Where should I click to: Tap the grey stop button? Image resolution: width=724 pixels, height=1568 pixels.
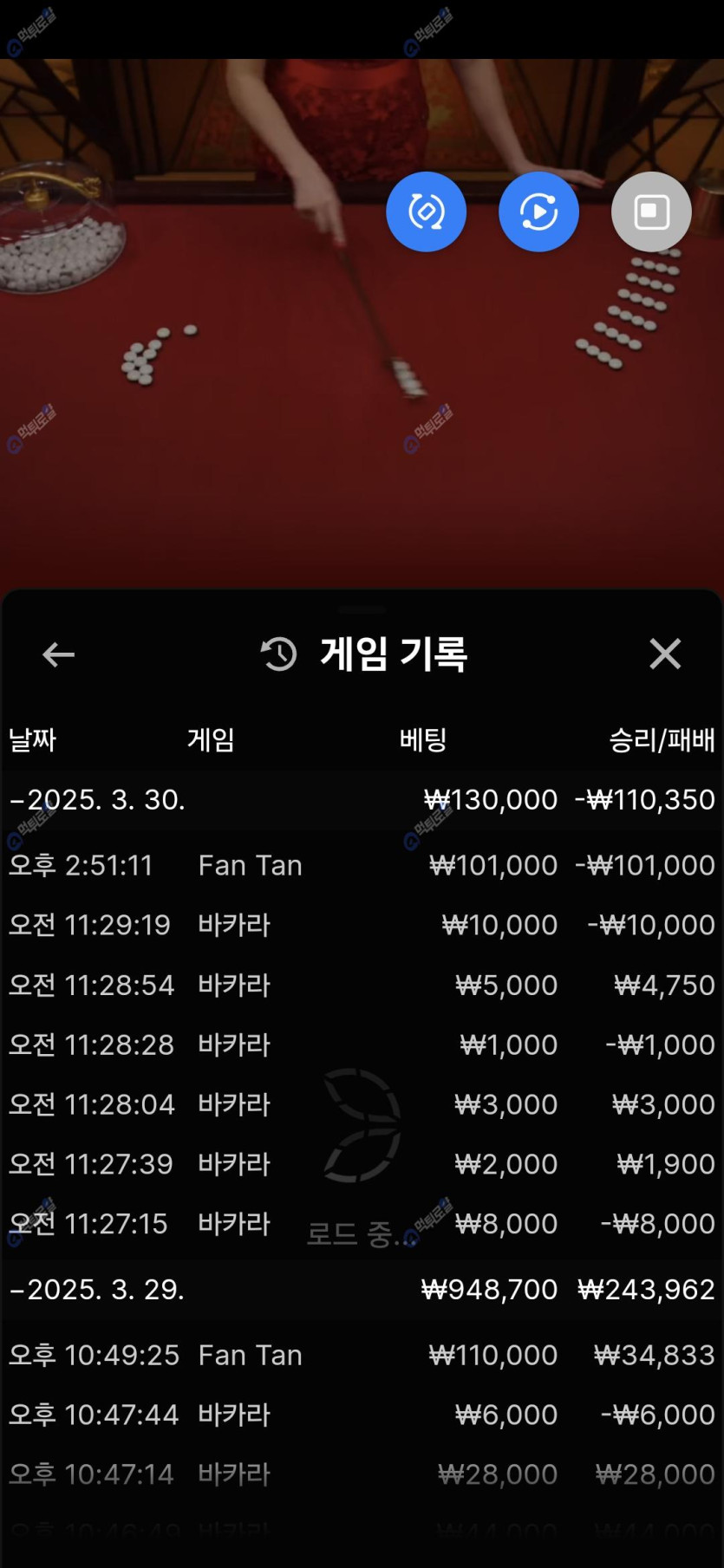tap(651, 212)
